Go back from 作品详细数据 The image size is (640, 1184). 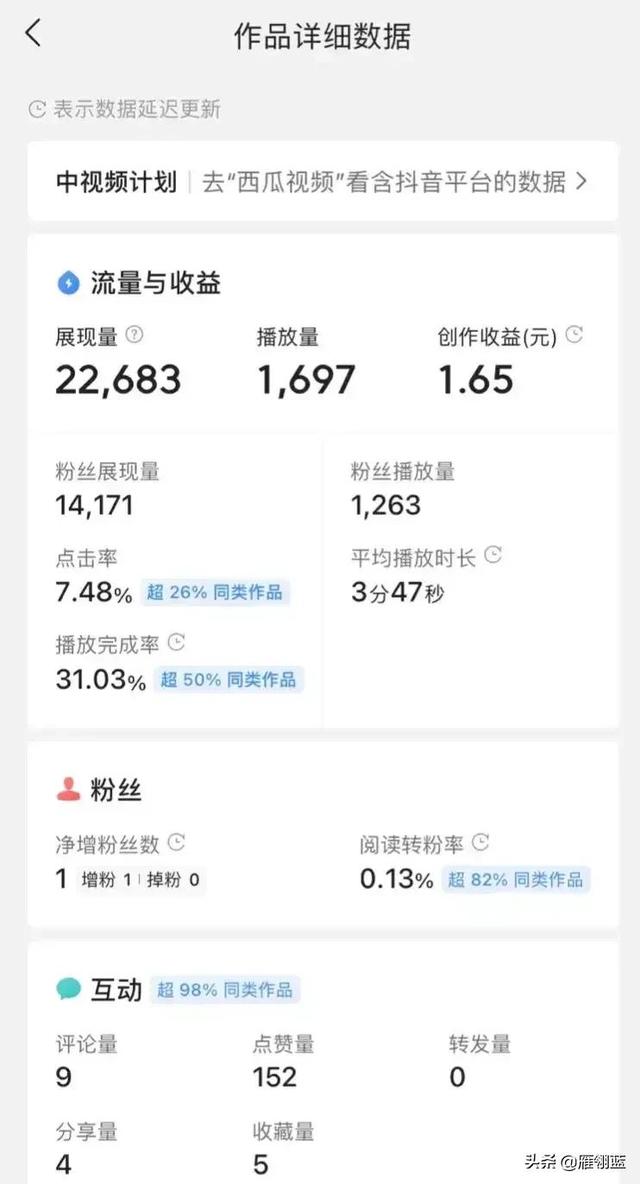tap(33, 34)
